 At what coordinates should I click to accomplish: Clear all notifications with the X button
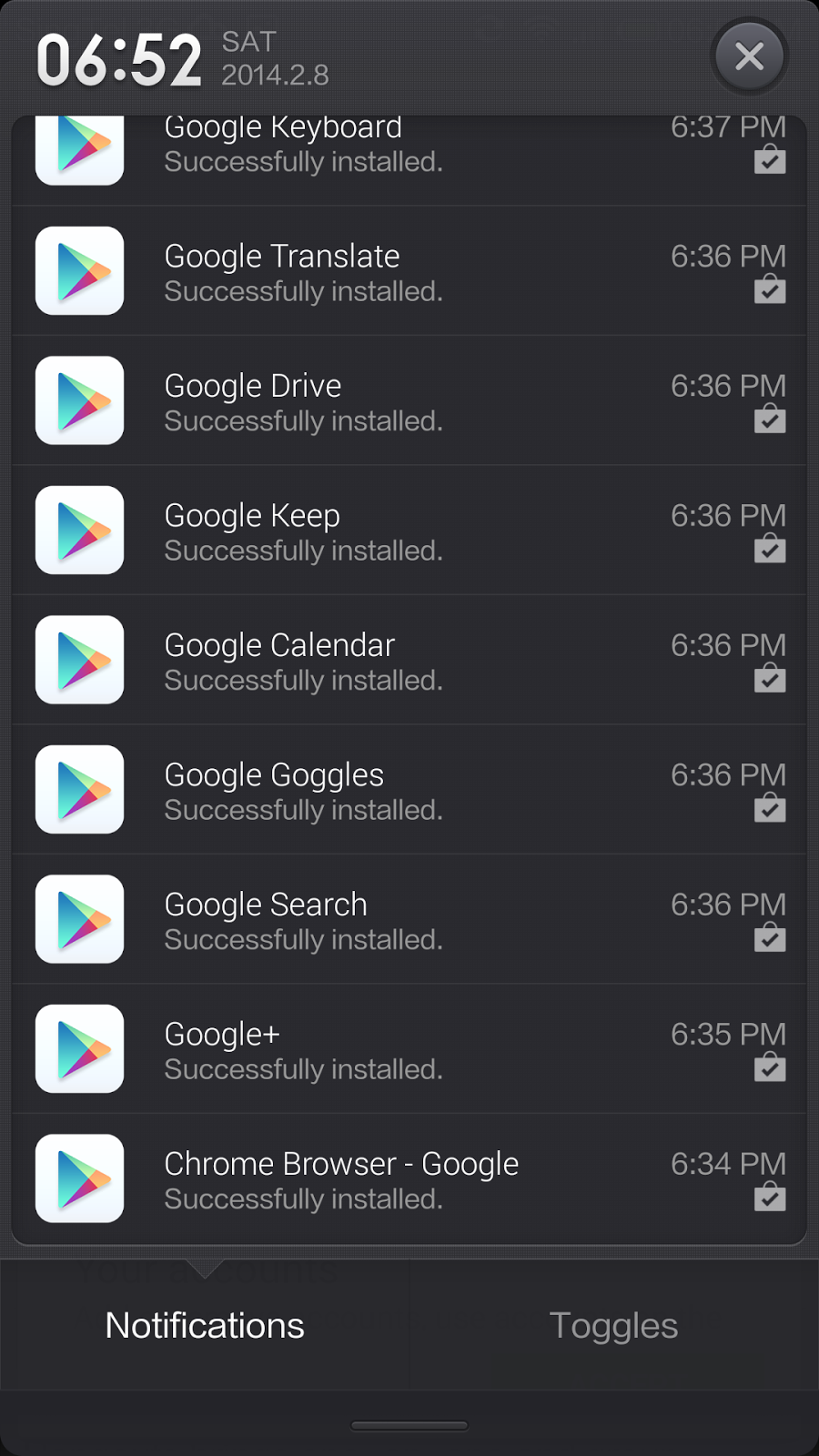(749, 56)
